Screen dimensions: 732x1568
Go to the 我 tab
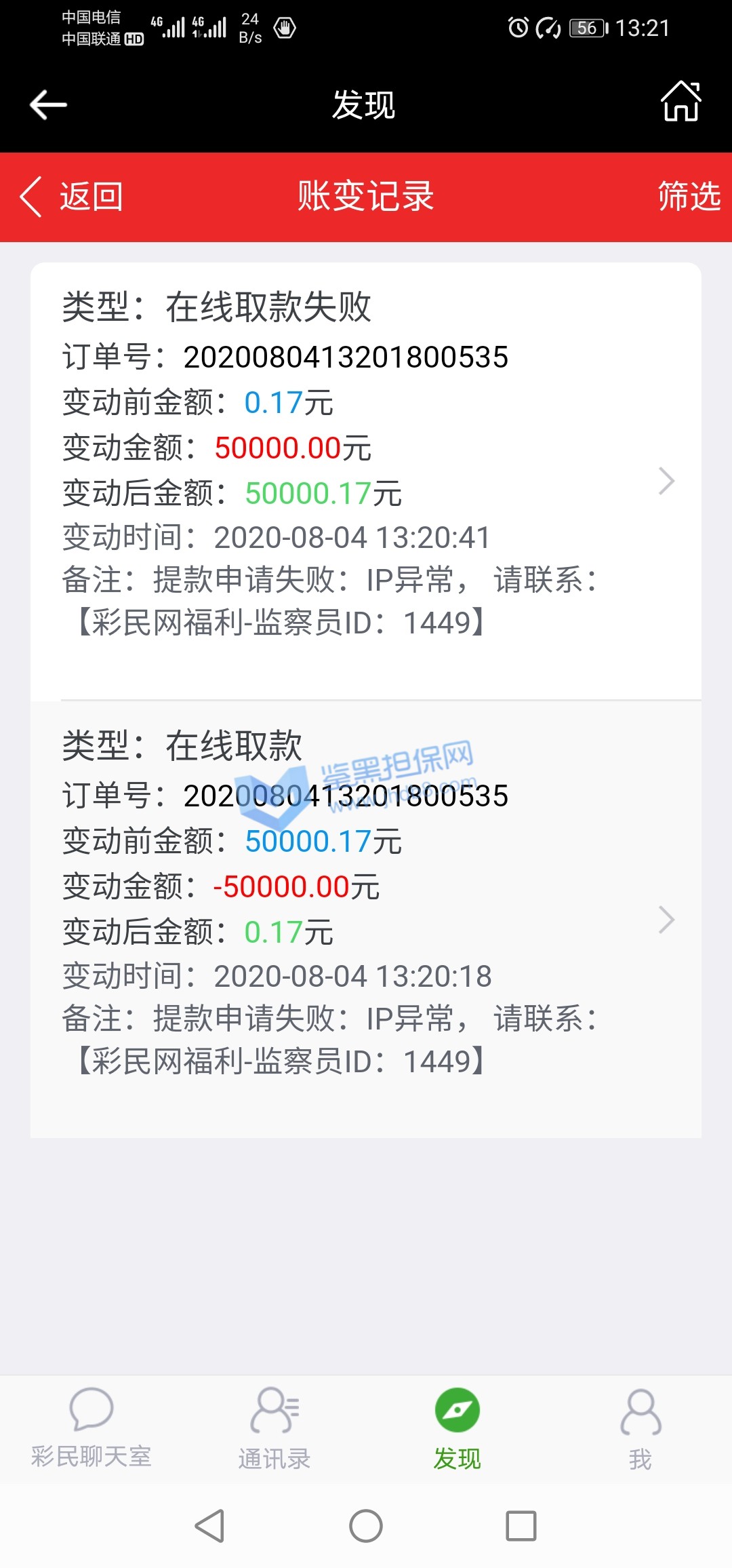640,1428
